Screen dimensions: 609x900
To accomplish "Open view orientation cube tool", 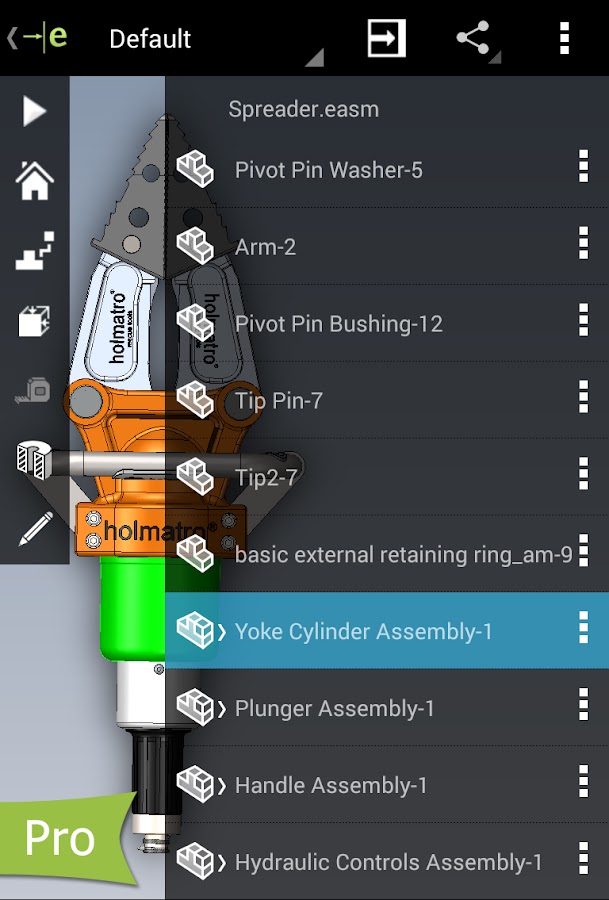I will point(34,321).
